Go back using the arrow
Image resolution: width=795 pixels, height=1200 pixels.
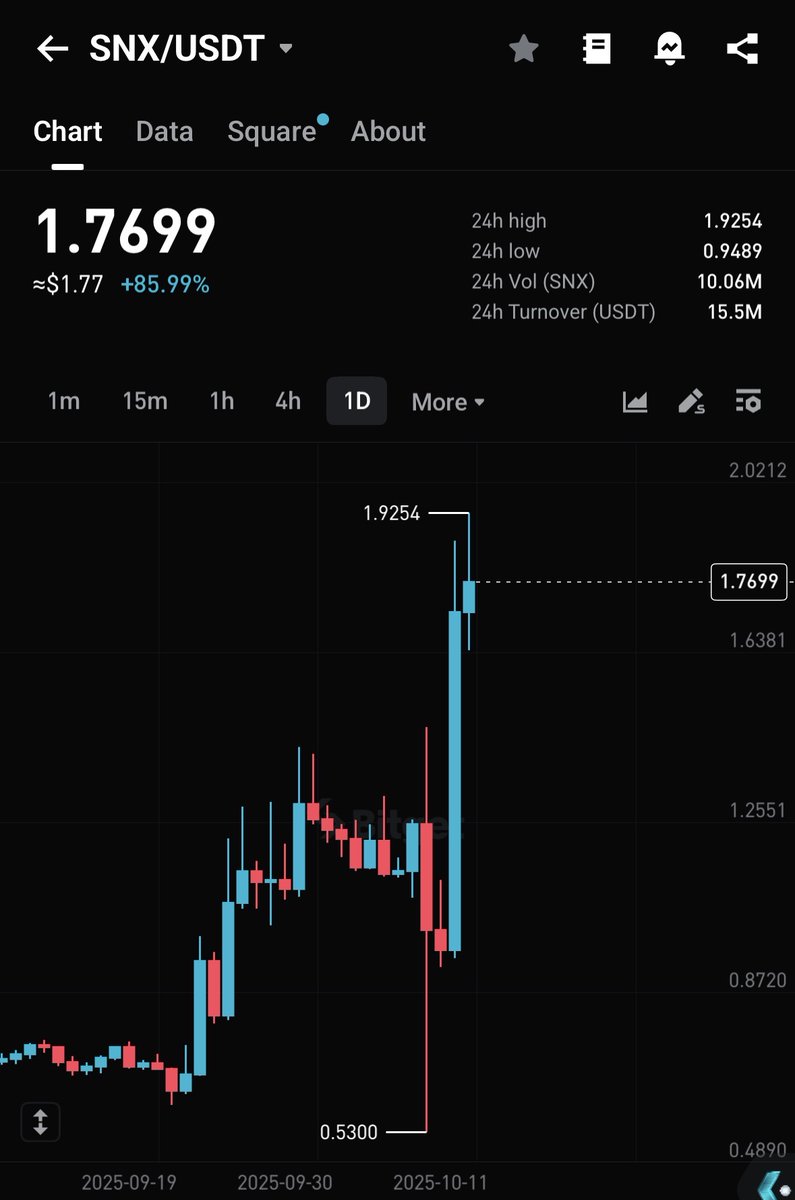[52, 48]
